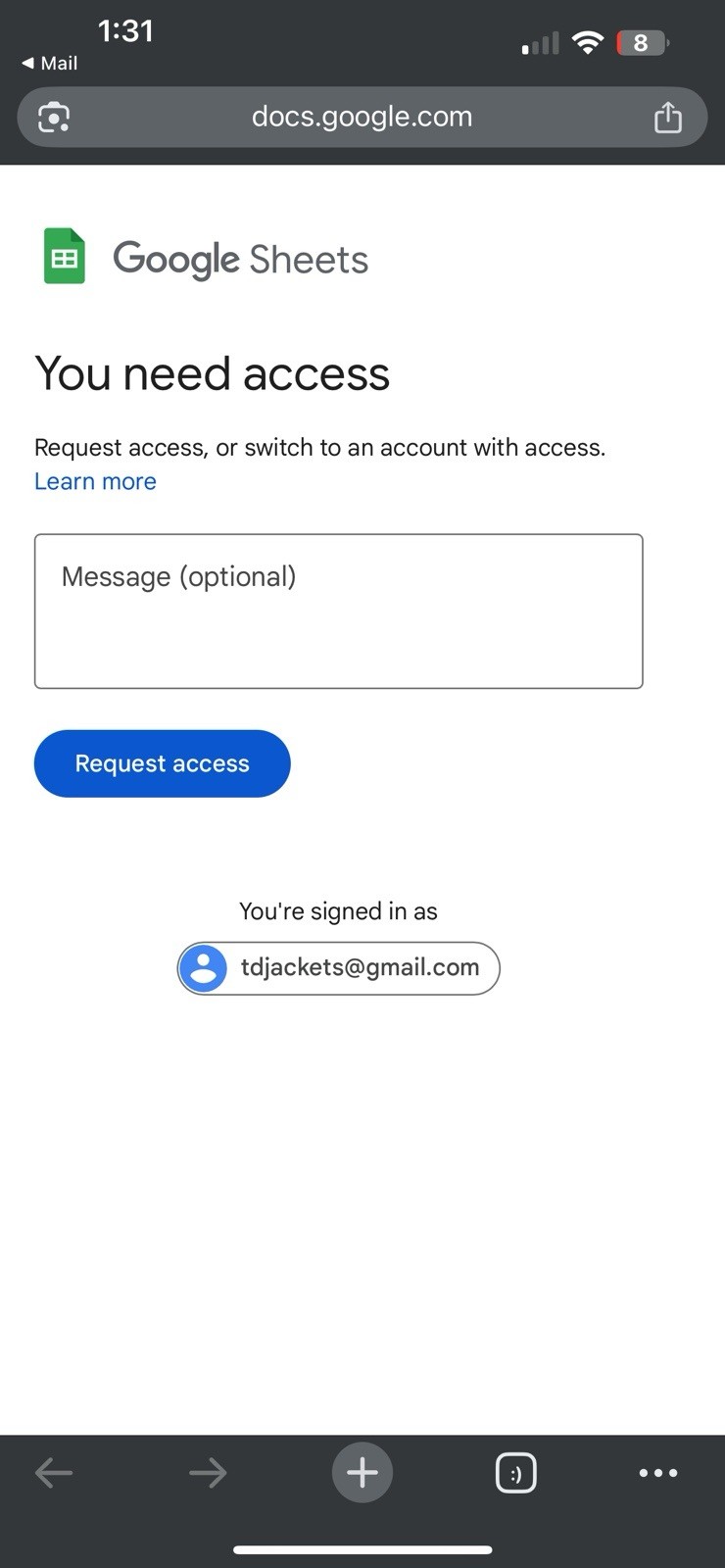Image resolution: width=725 pixels, height=1568 pixels.
Task: Open the tab switcher
Action: point(515,1472)
